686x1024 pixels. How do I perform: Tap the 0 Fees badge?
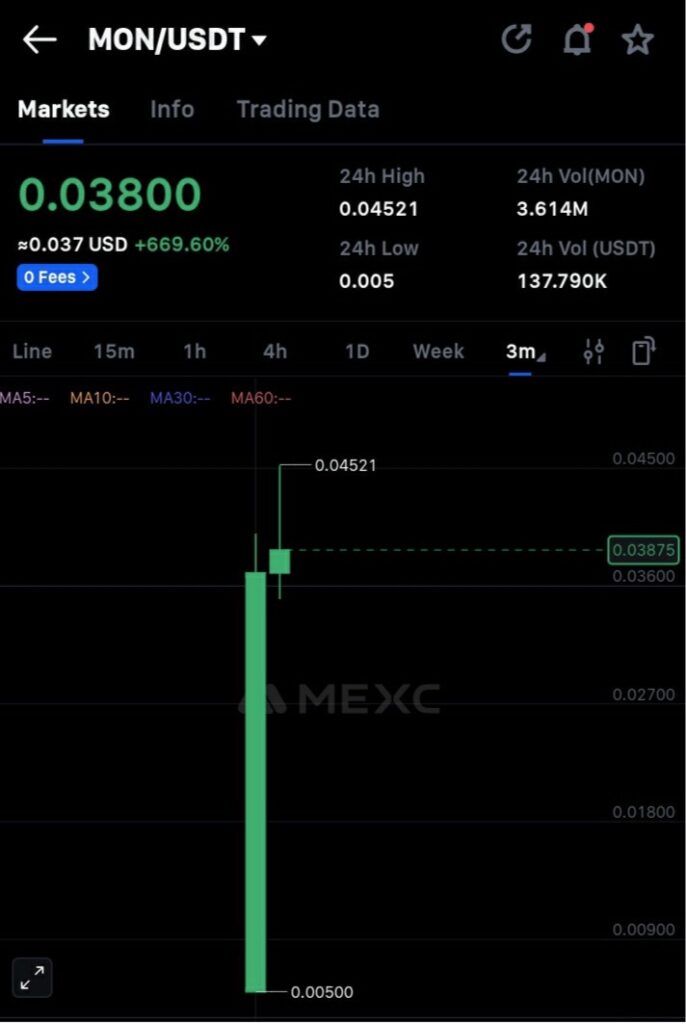click(x=57, y=277)
